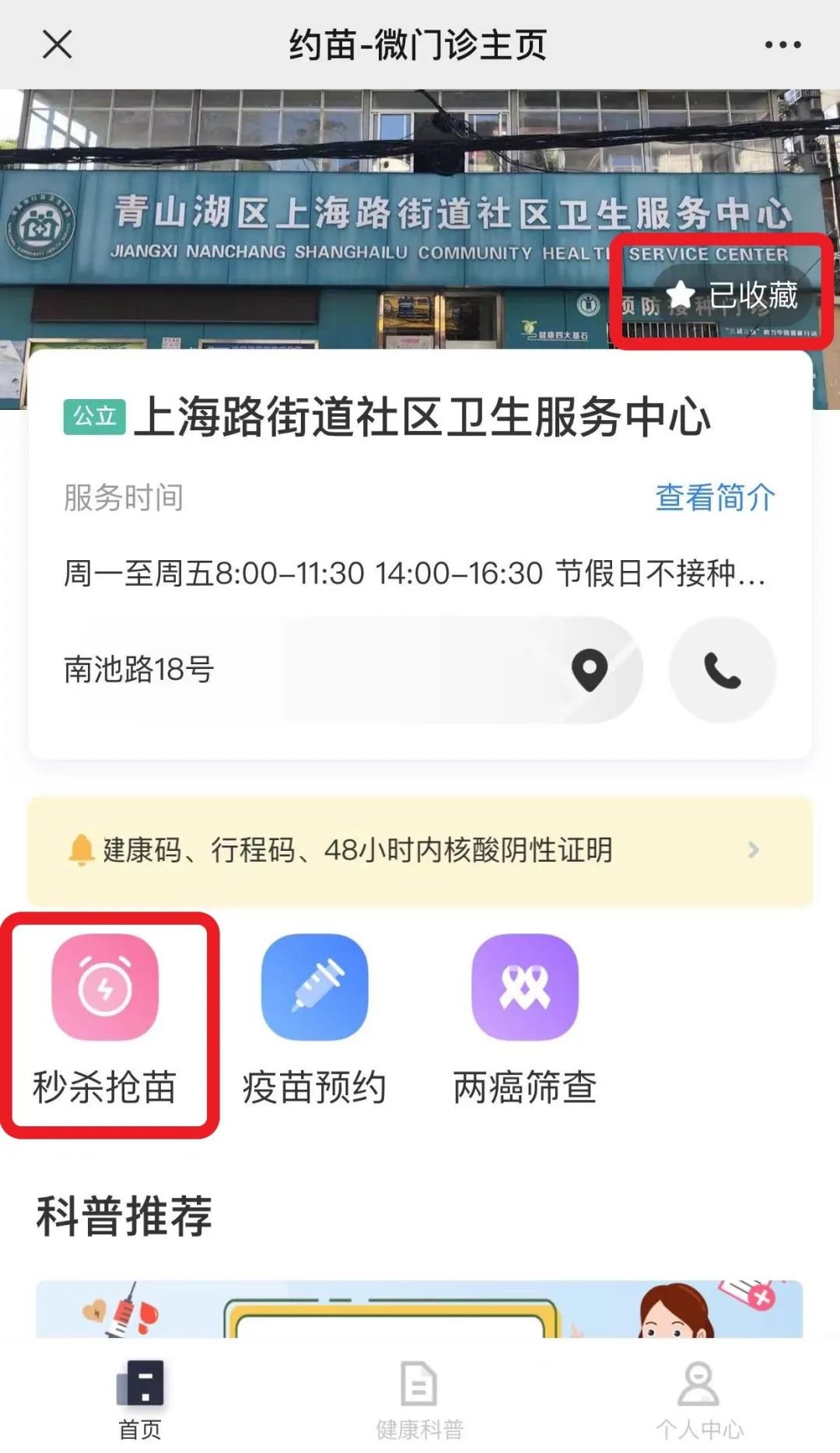This screenshot has height=1453, width=840.
Task: Open 两癌筛查 screening service
Action: tap(525, 1019)
